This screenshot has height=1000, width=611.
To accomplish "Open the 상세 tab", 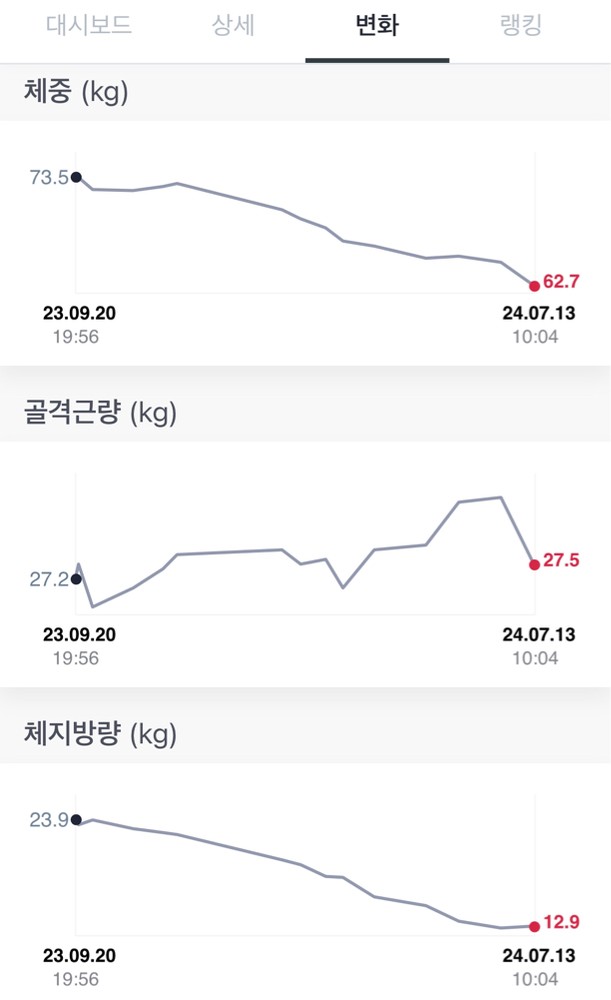I will pyautogui.click(x=234, y=26).
